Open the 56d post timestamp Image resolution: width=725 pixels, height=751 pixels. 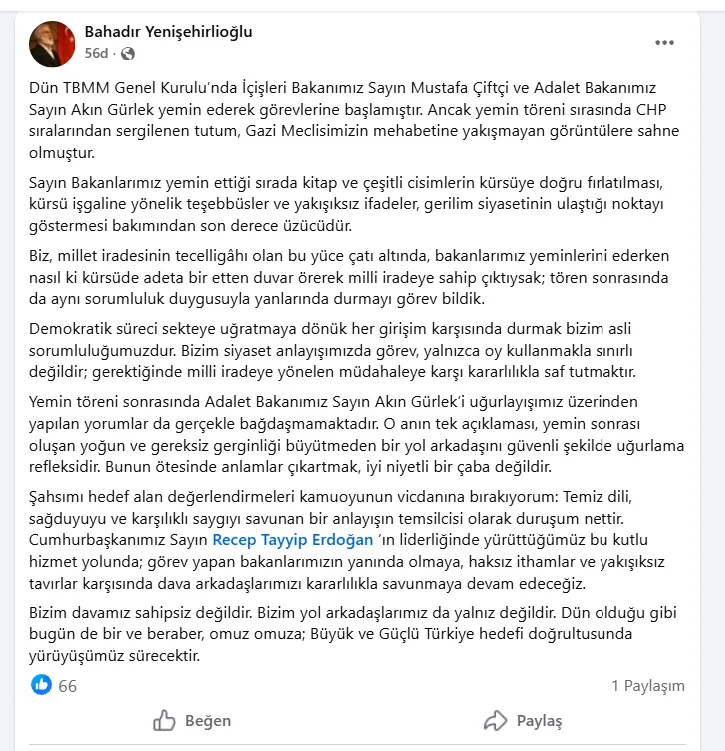(x=96, y=53)
